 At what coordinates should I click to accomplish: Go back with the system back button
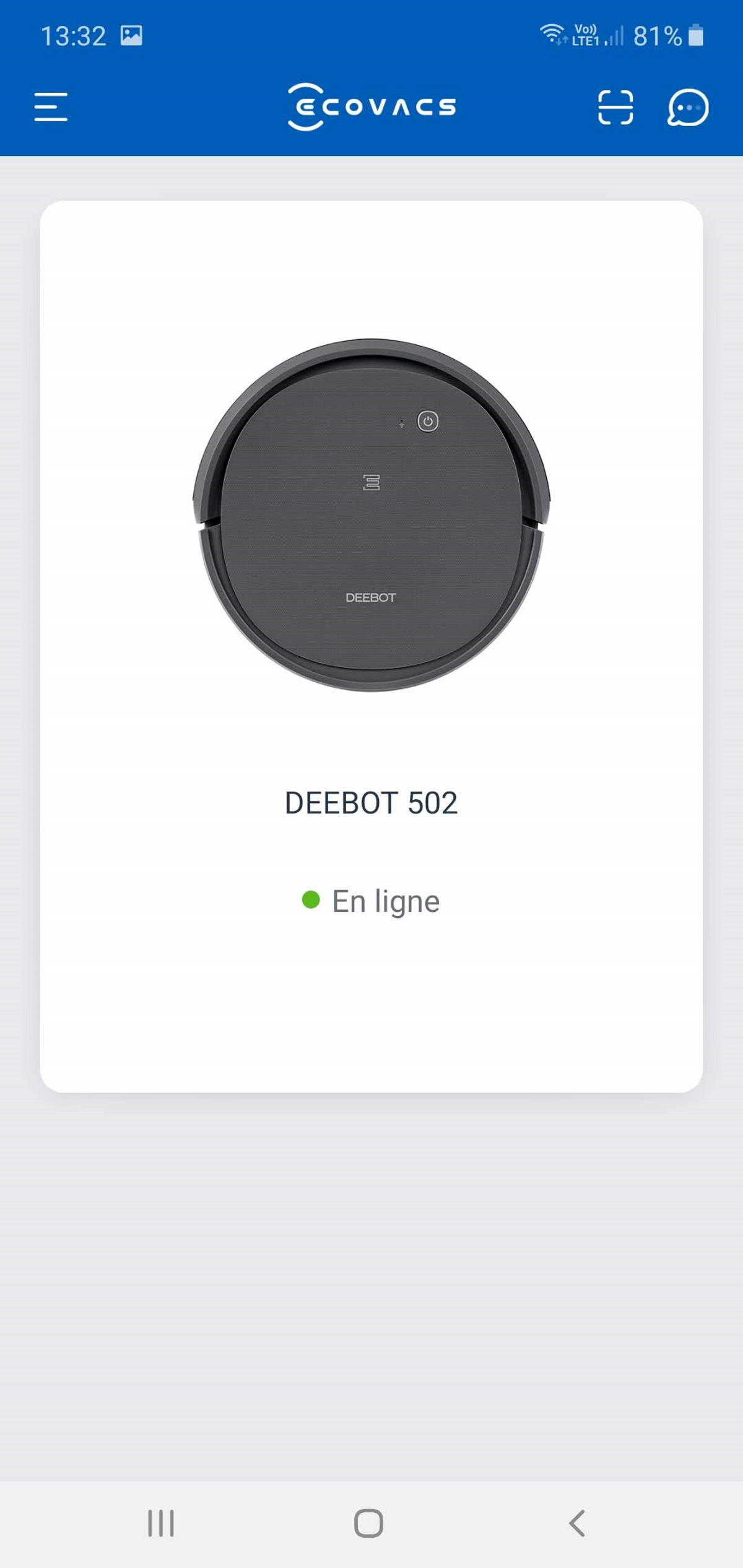click(x=577, y=1523)
